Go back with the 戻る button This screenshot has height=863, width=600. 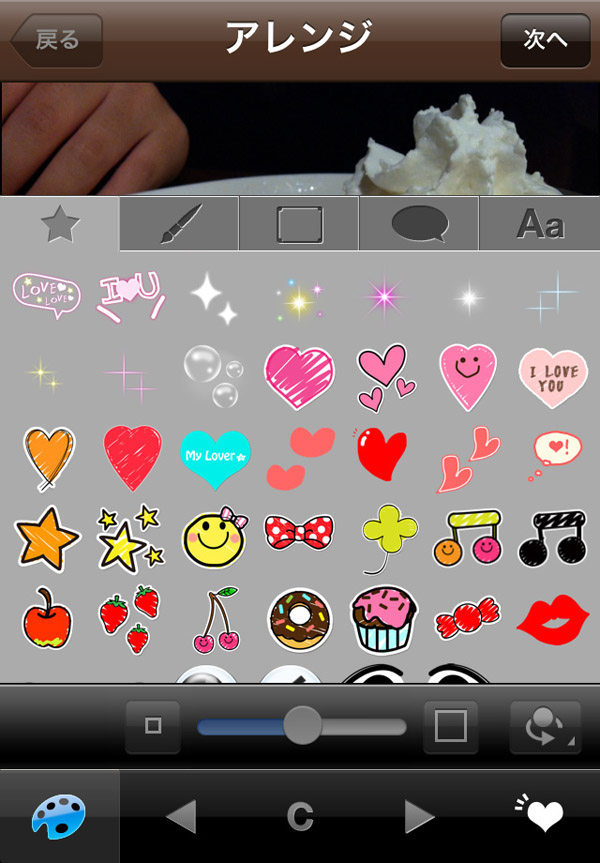click(x=57, y=40)
